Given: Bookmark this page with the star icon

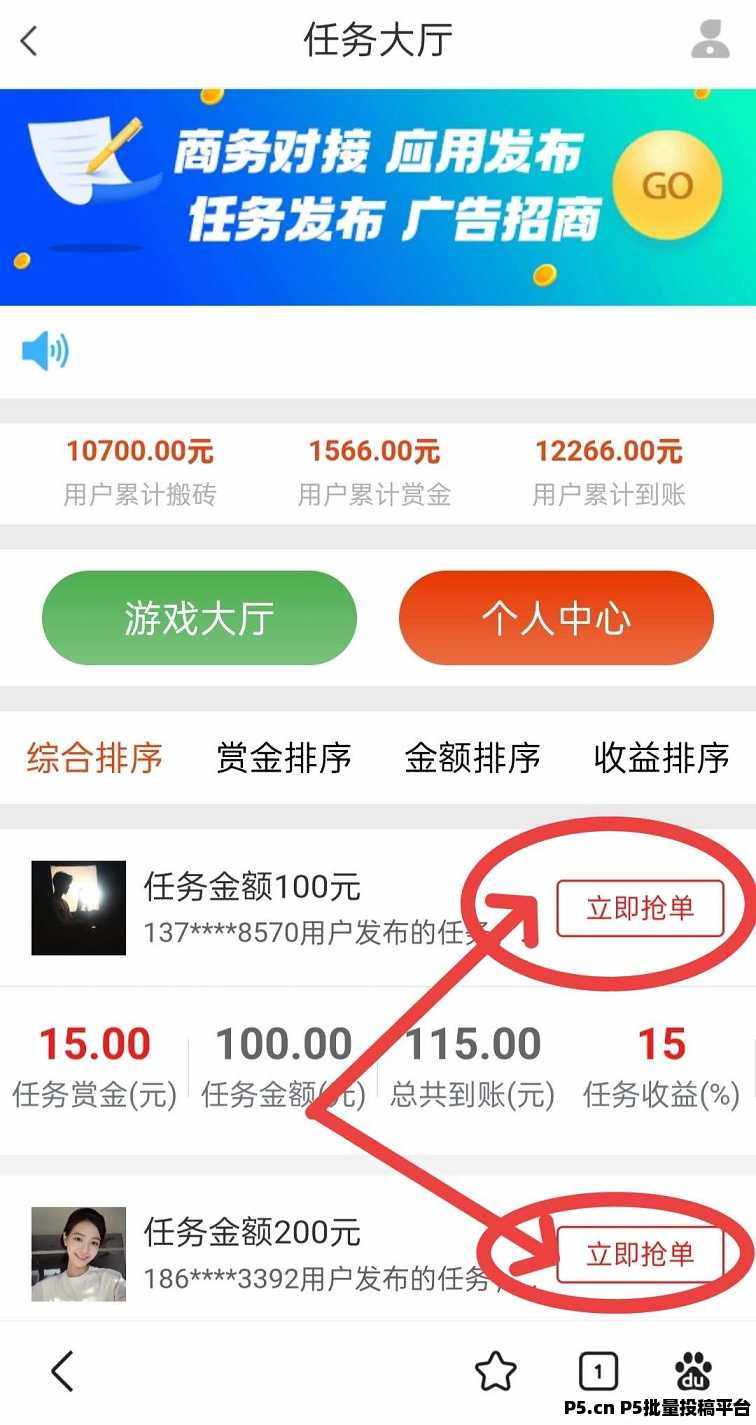Looking at the screenshot, I should pos(496,1371).
